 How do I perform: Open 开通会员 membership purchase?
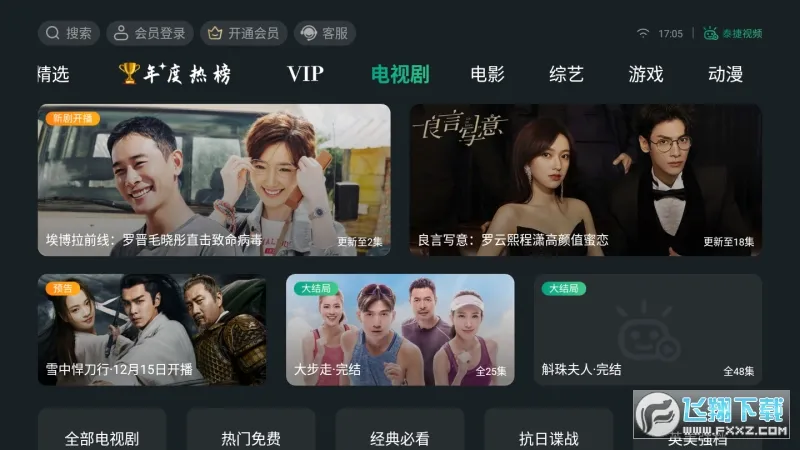tap(244, 33)
